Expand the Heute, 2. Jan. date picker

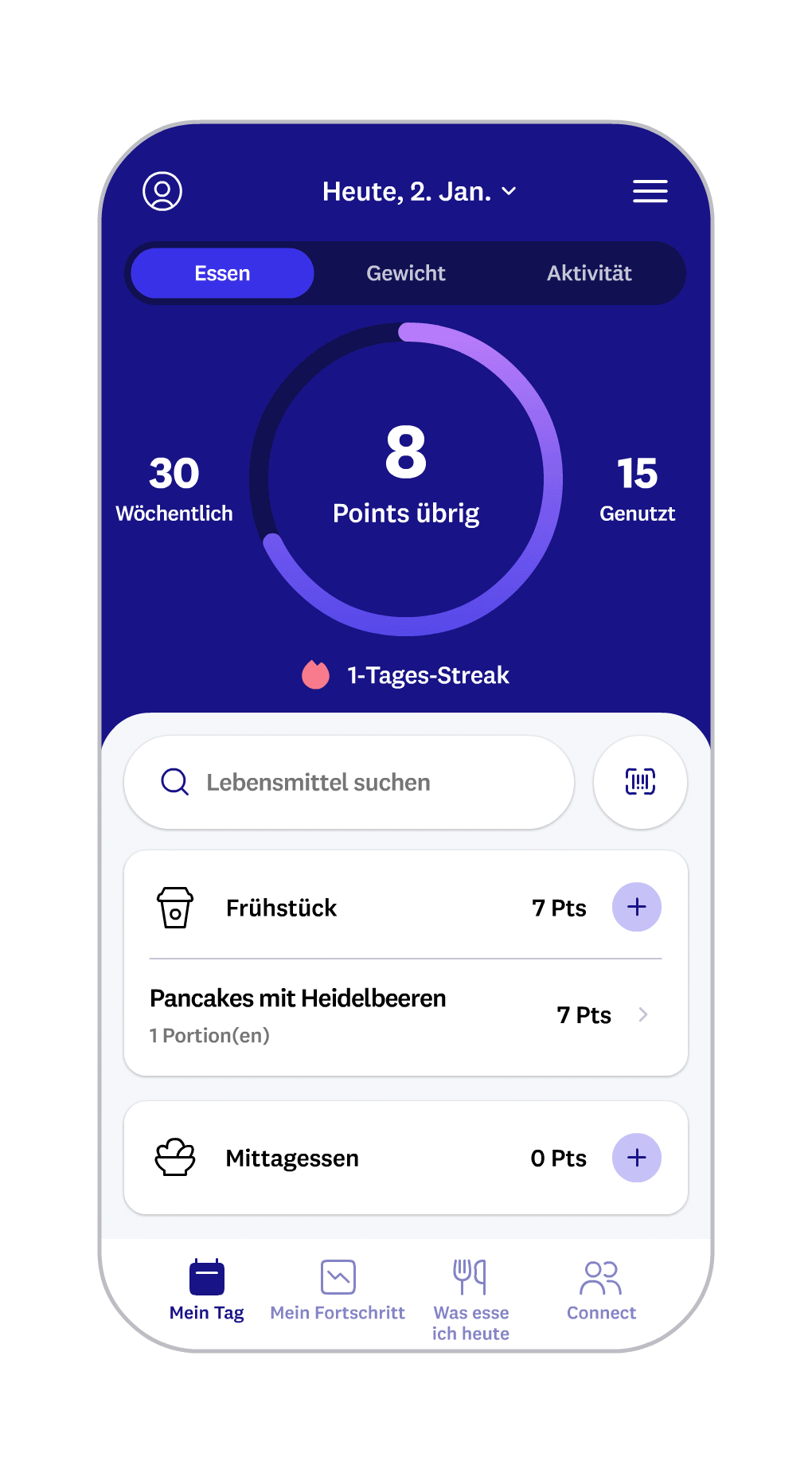pyautogui.click(x=420, y=191)
